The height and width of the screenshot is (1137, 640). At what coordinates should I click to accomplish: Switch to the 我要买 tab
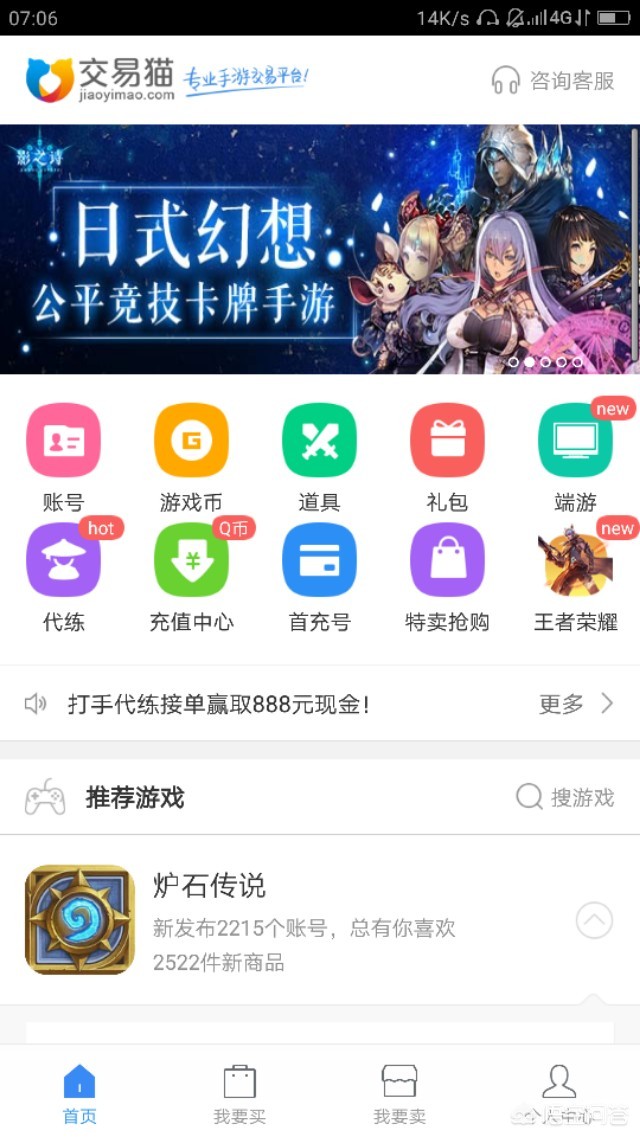(x=240, y=1092)
